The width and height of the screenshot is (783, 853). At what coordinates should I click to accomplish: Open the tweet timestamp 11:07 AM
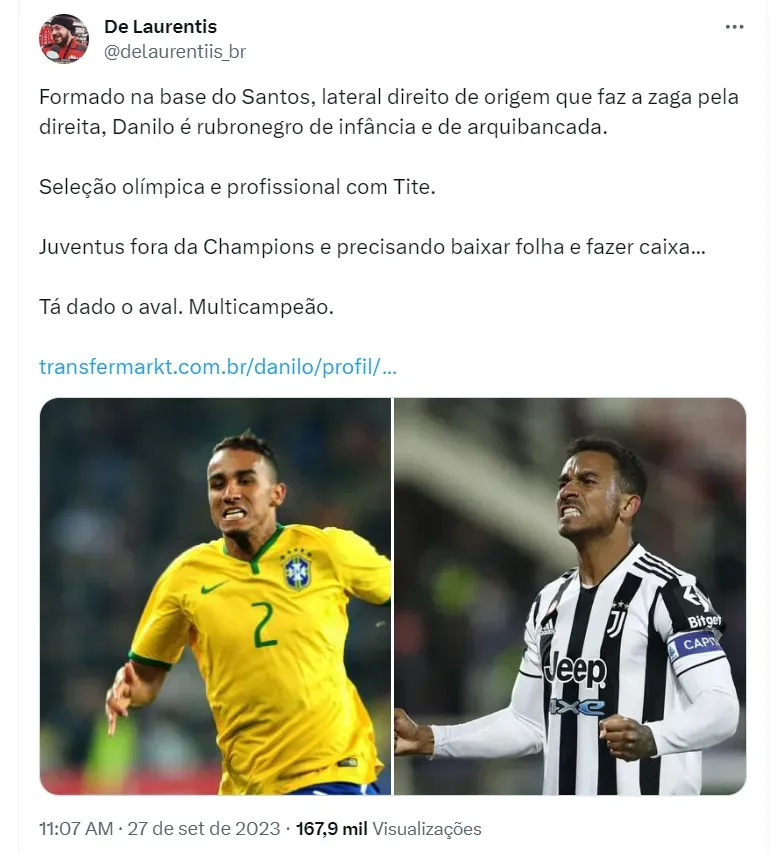tap(74, 829)
